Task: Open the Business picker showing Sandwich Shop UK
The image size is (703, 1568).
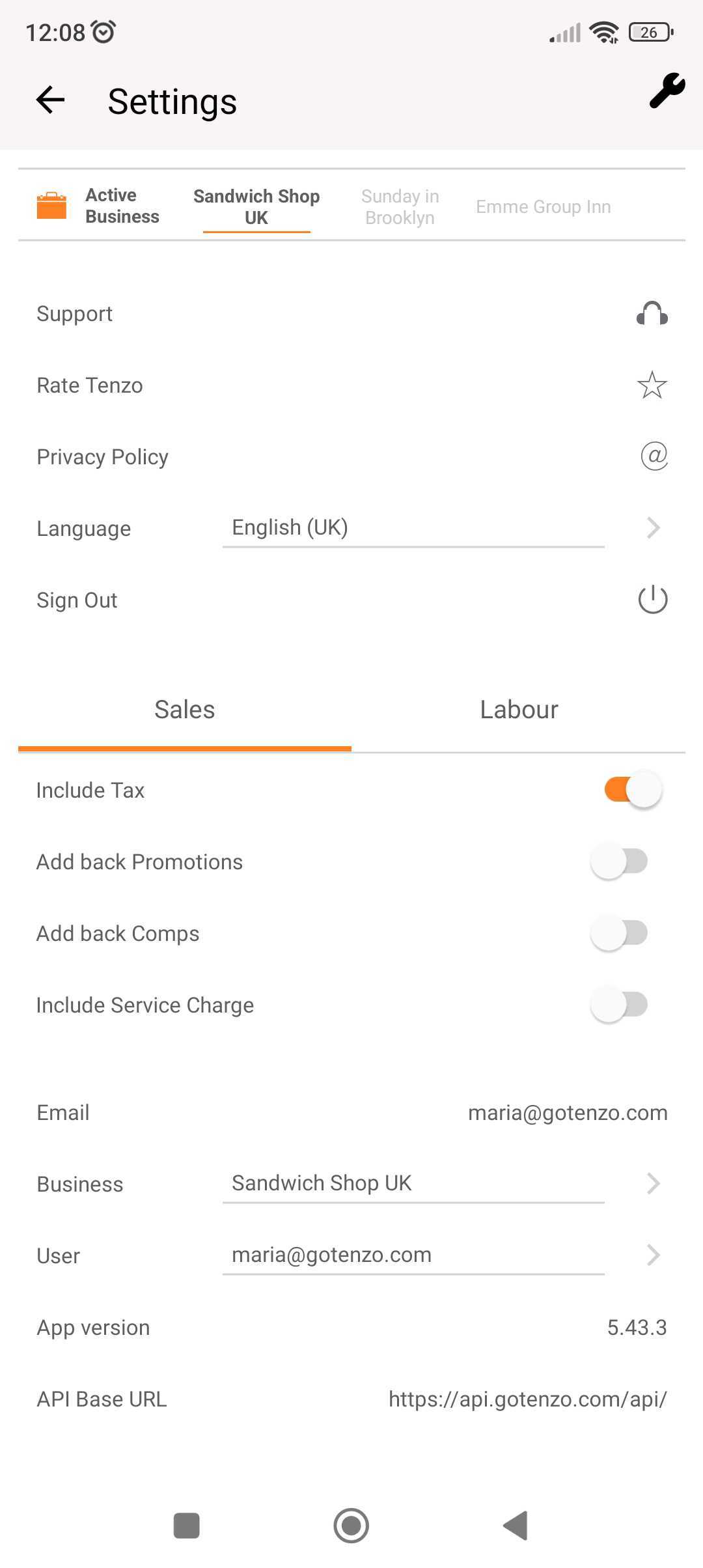Action: tap(413, 1184)
